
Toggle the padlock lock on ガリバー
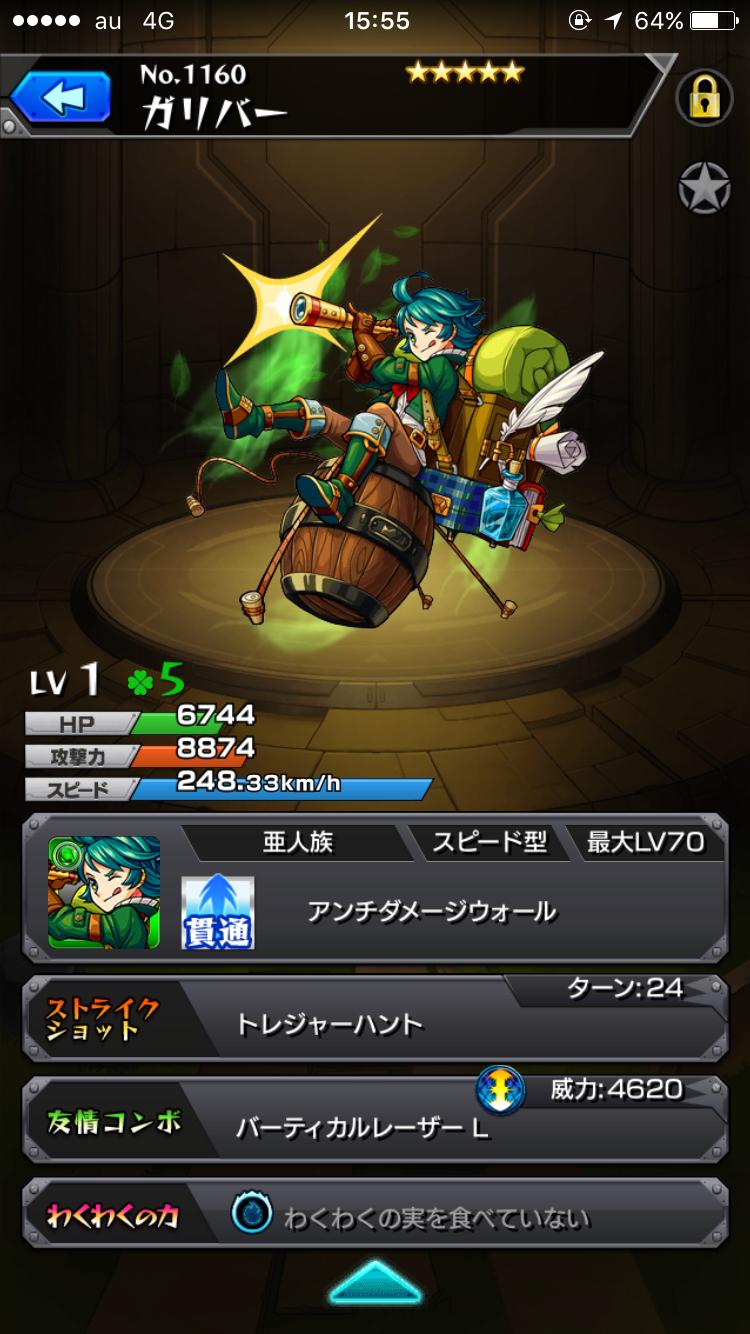(704, 97)
